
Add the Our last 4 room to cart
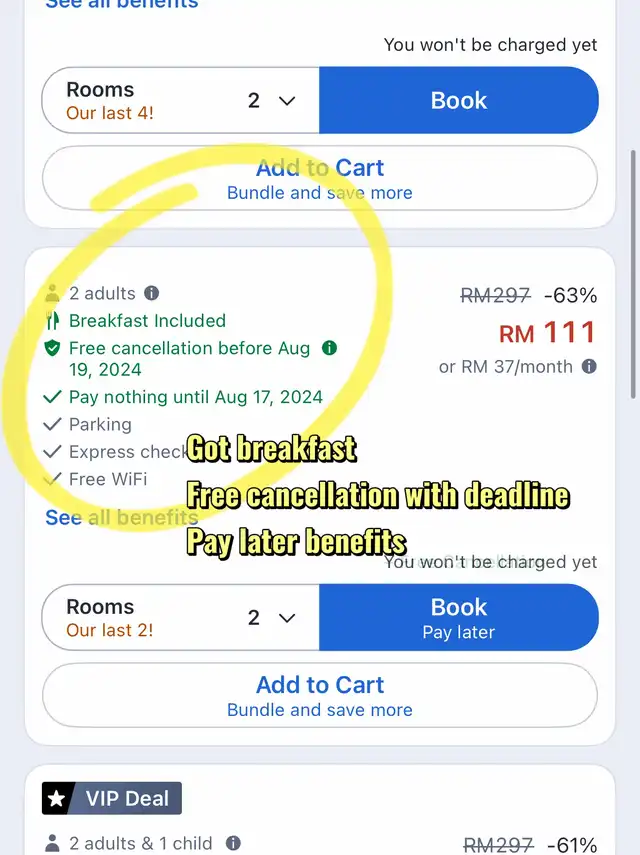[320, 179]
